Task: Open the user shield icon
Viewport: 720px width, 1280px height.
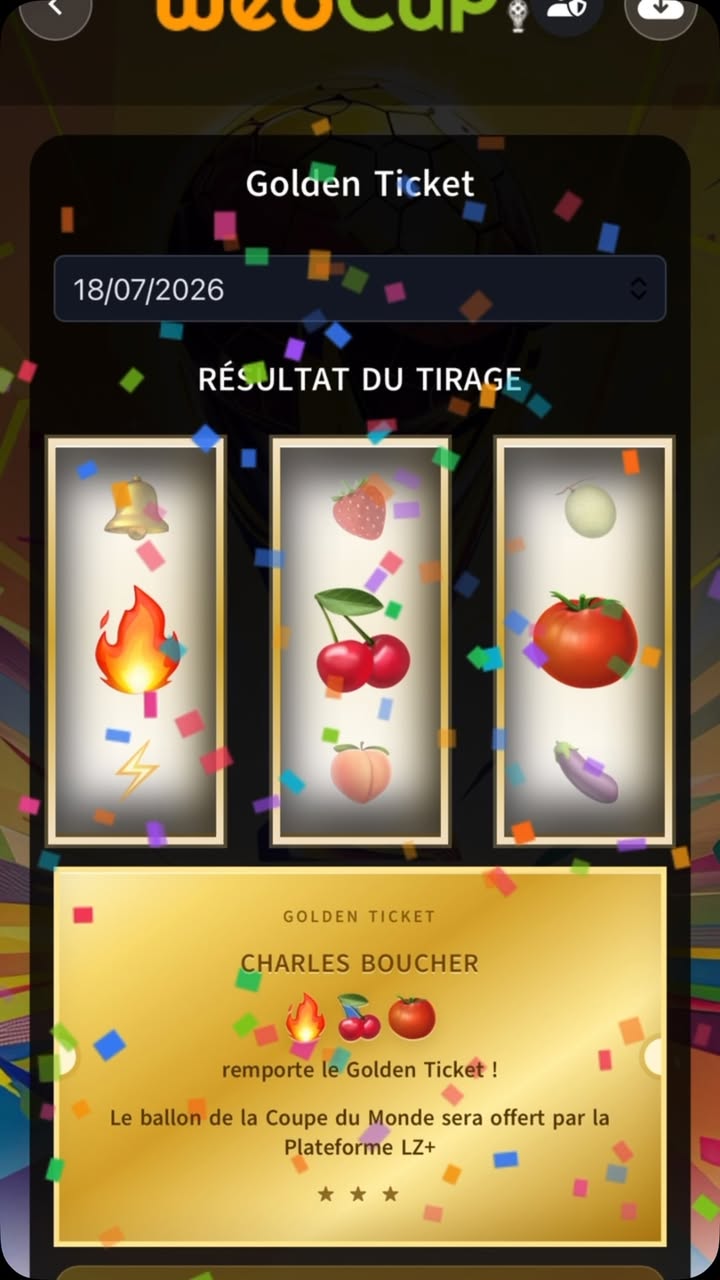Action: tap(567, 8)
